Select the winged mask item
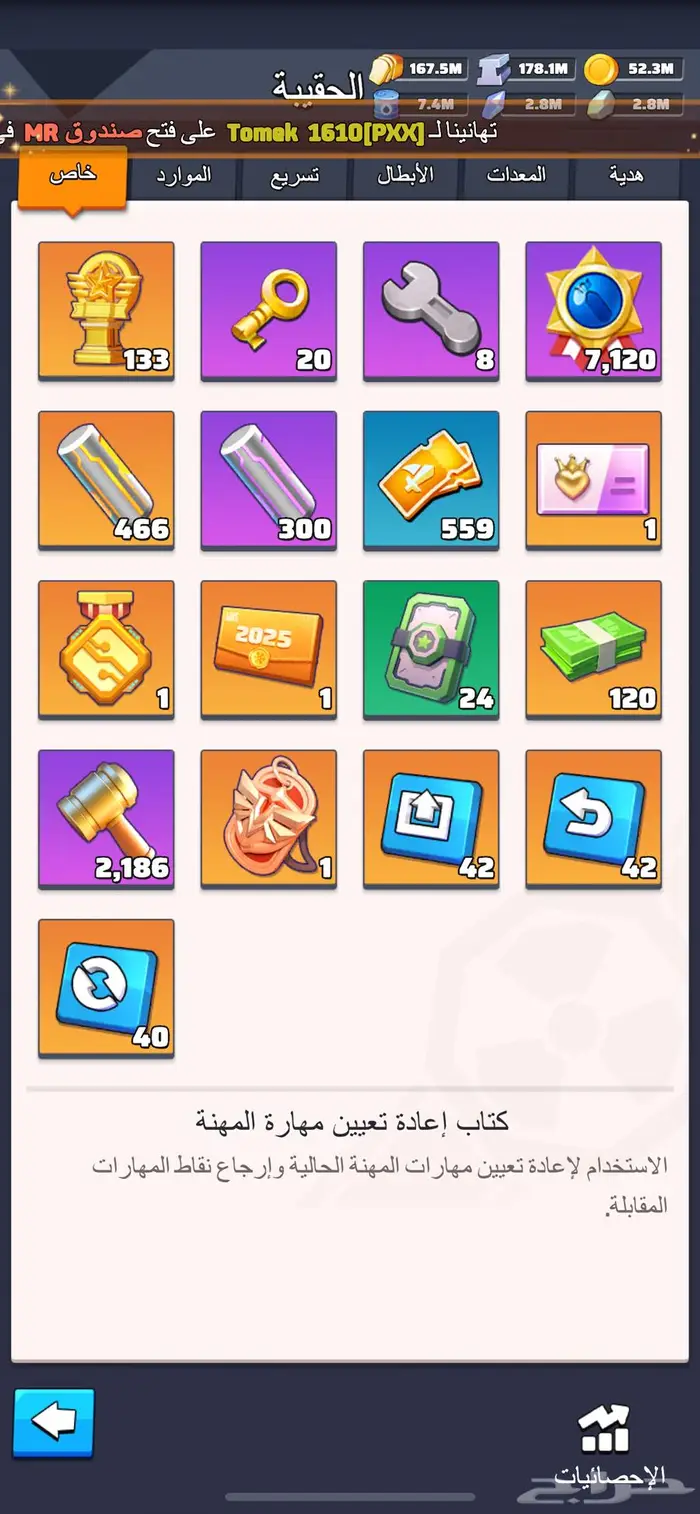The image size is (700, 1514). coord(268,818)
